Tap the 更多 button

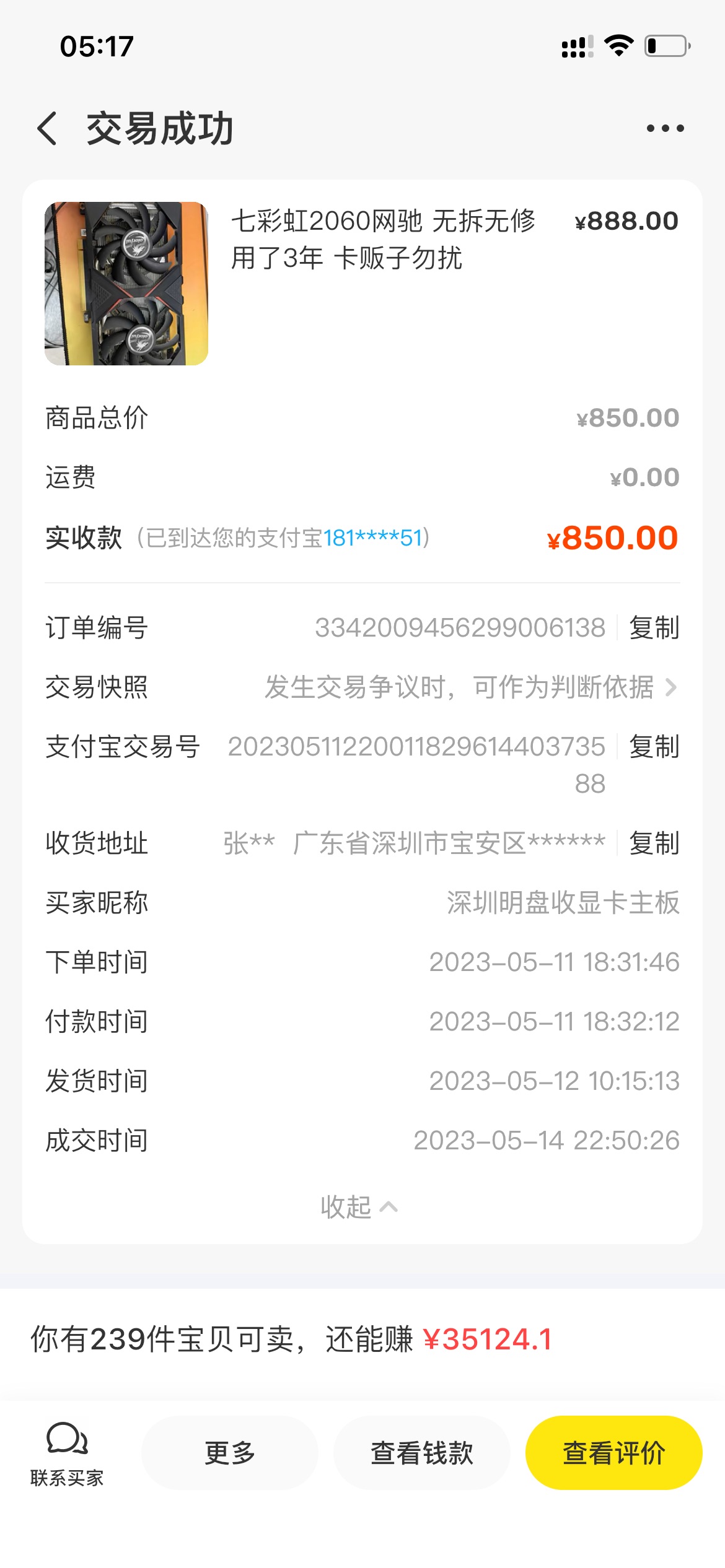click(x=230, y=1453)
